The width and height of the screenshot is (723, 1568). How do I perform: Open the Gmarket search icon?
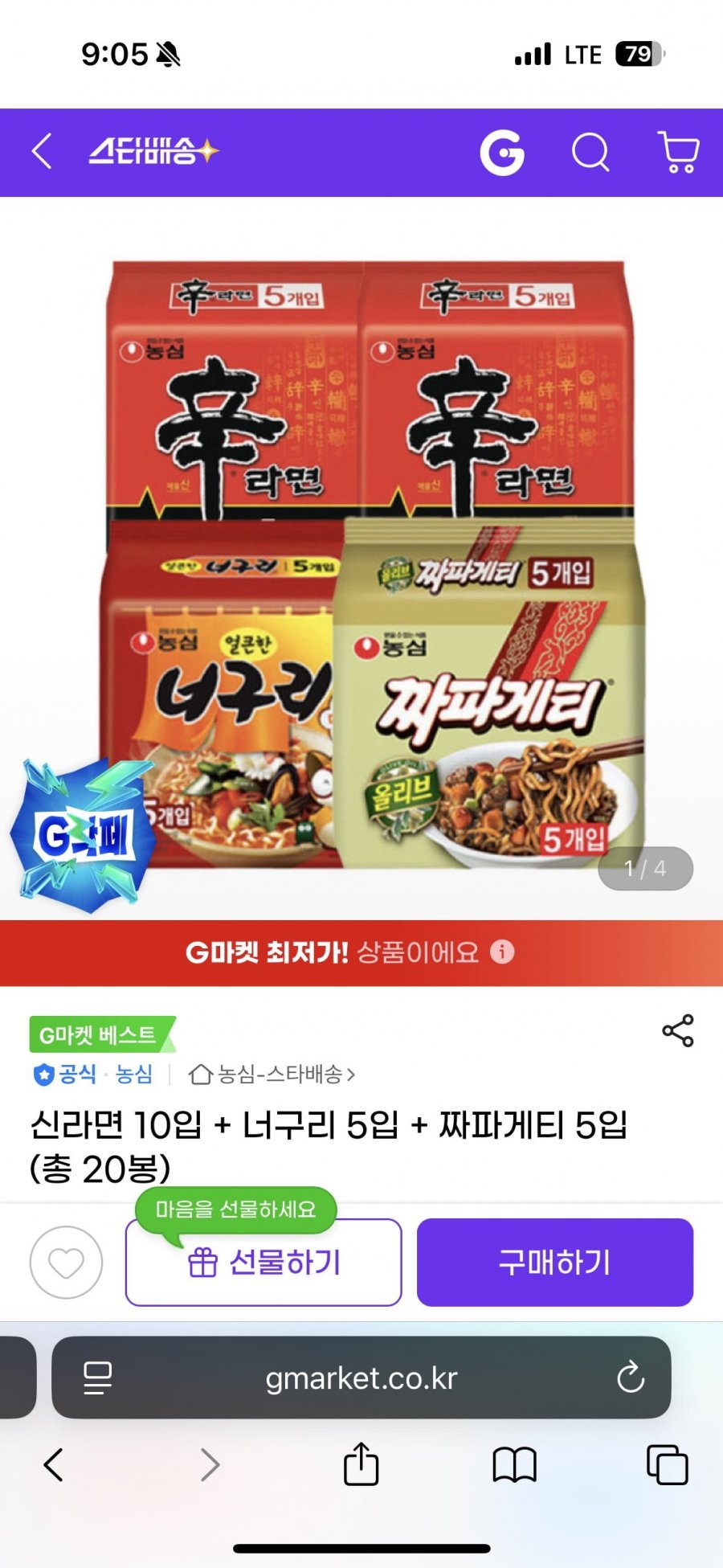coord(592,154)
